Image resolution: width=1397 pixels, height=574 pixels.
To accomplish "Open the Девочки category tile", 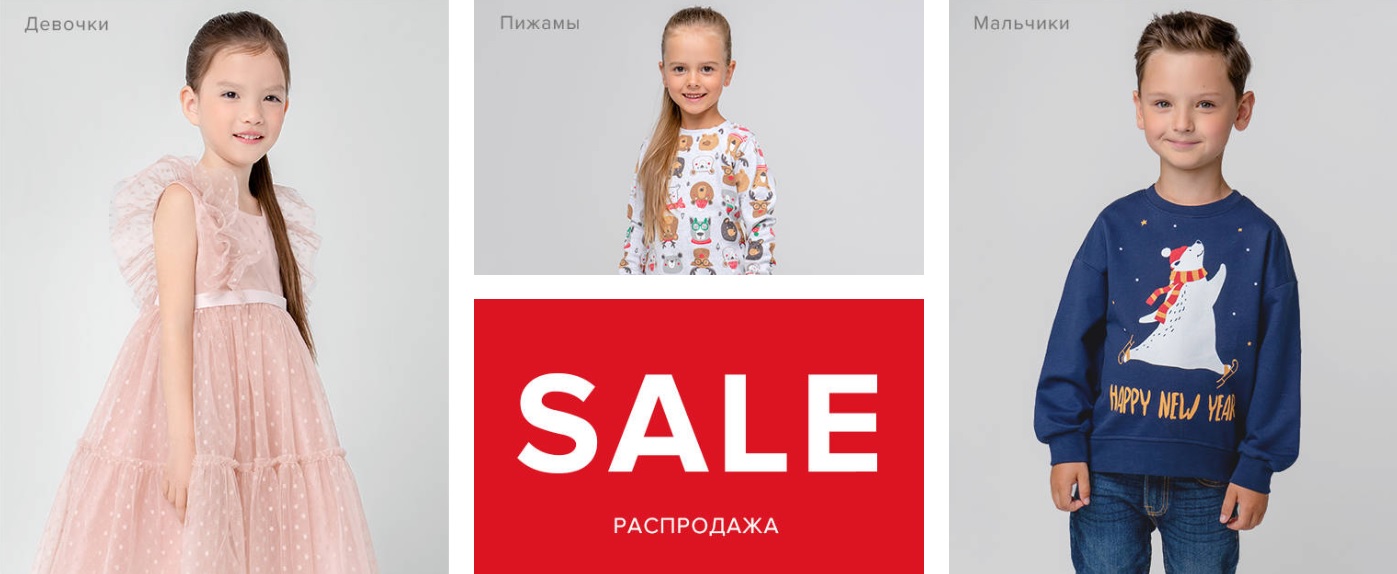I will [224, 287].
